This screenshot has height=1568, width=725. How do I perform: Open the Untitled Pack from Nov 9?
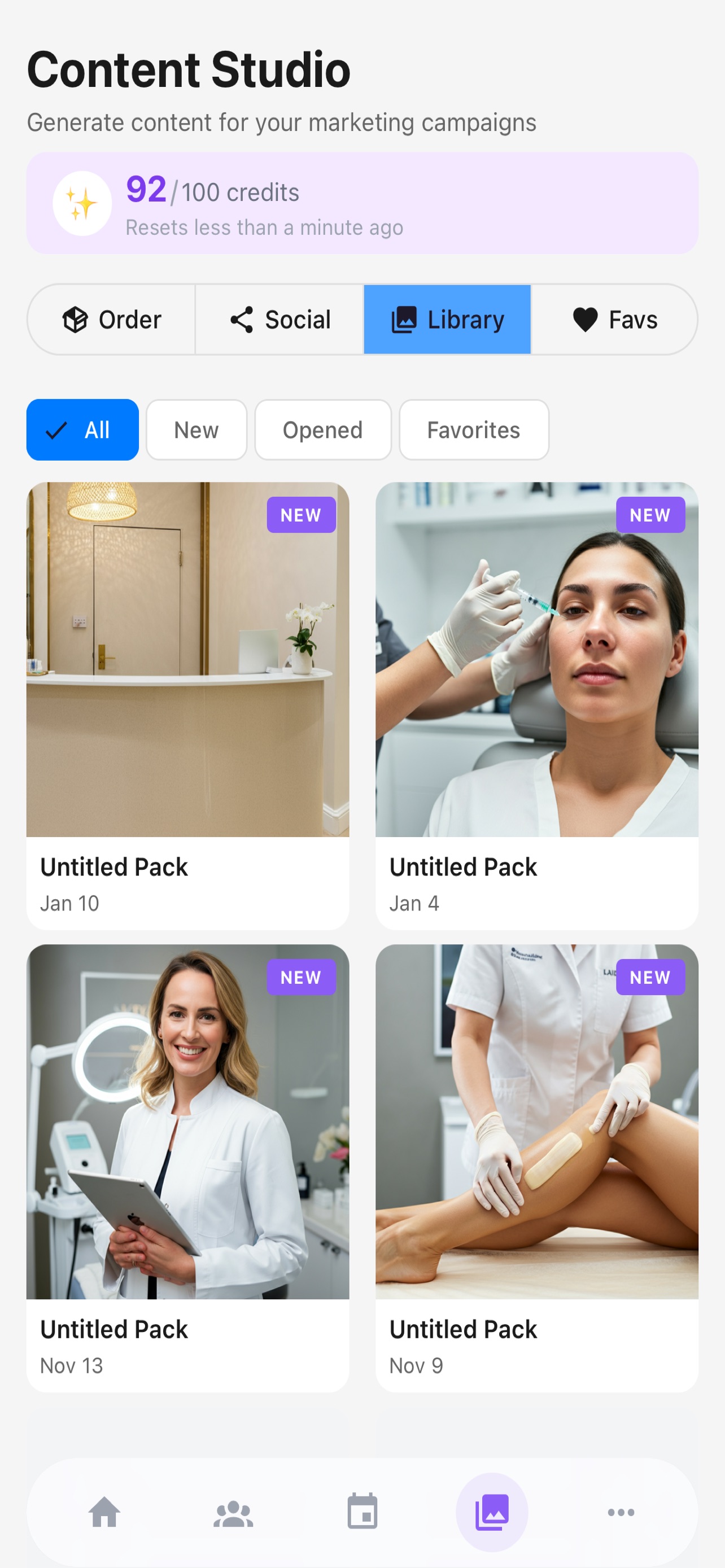click(537, 1168)
